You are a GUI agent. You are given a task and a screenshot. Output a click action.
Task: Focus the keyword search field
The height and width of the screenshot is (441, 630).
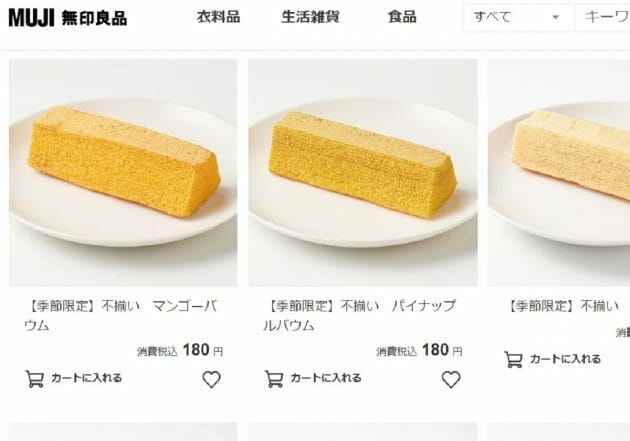tap(605, 17)
